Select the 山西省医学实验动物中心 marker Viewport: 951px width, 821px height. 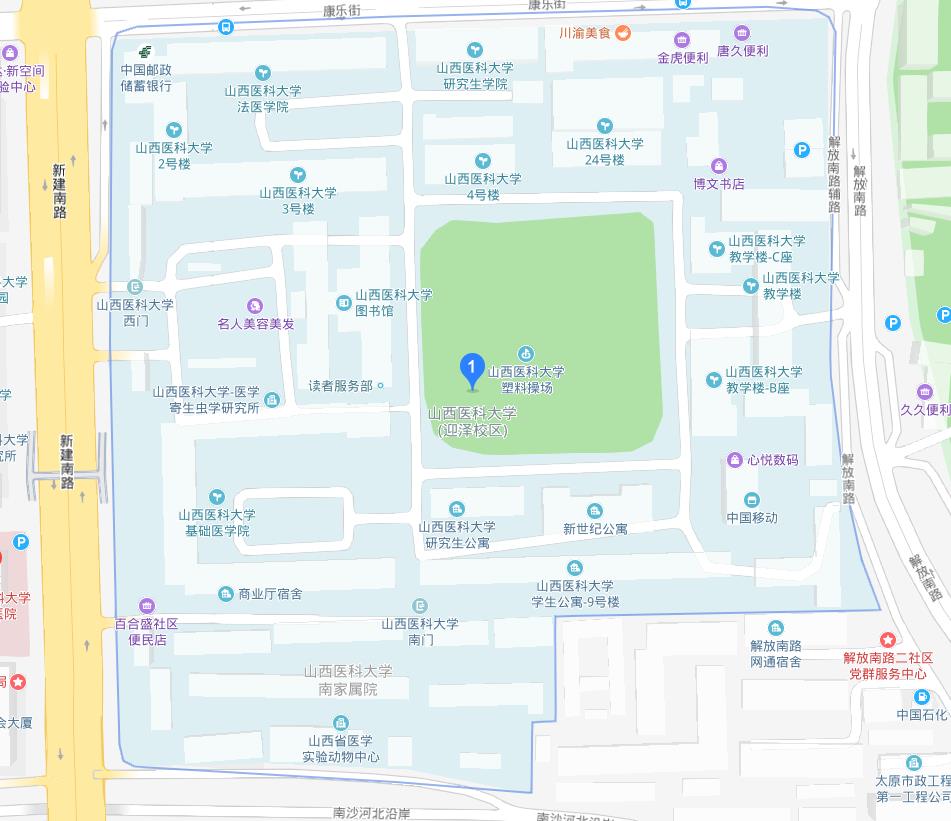click(x=341, y=723)
